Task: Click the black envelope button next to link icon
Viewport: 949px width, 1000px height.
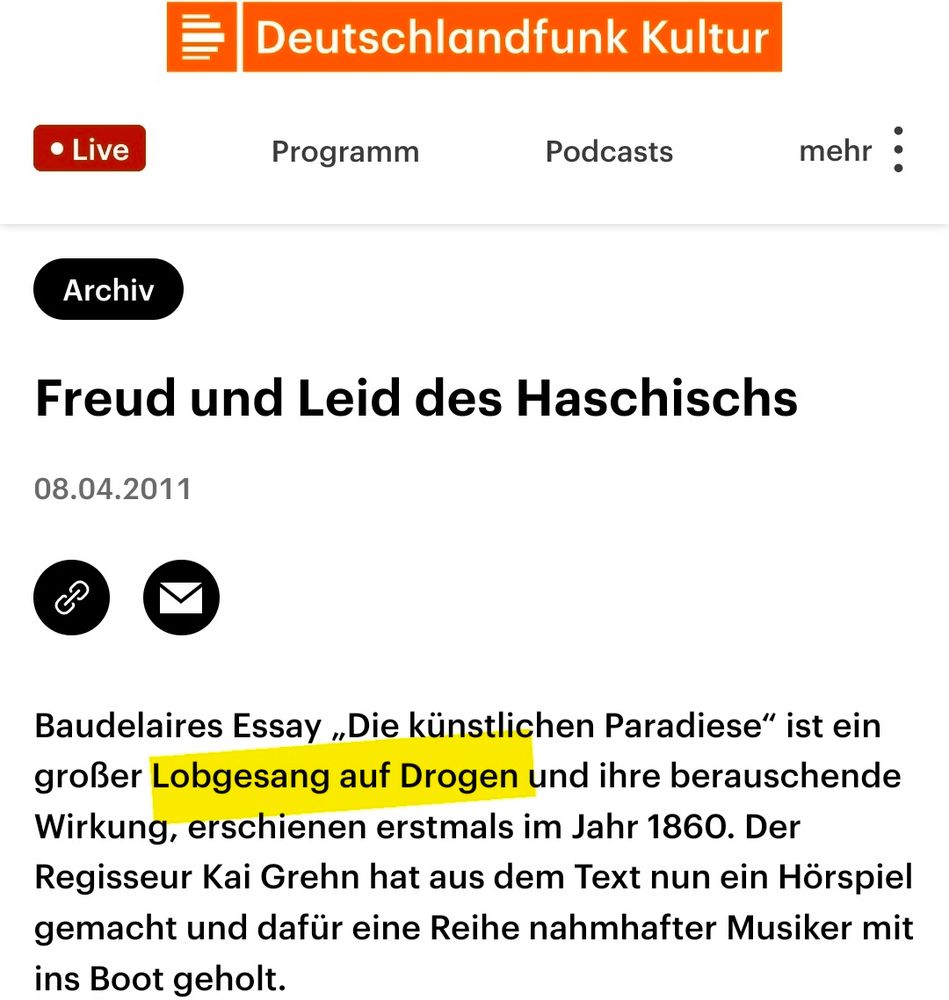Action: click(x=181, y=597)
